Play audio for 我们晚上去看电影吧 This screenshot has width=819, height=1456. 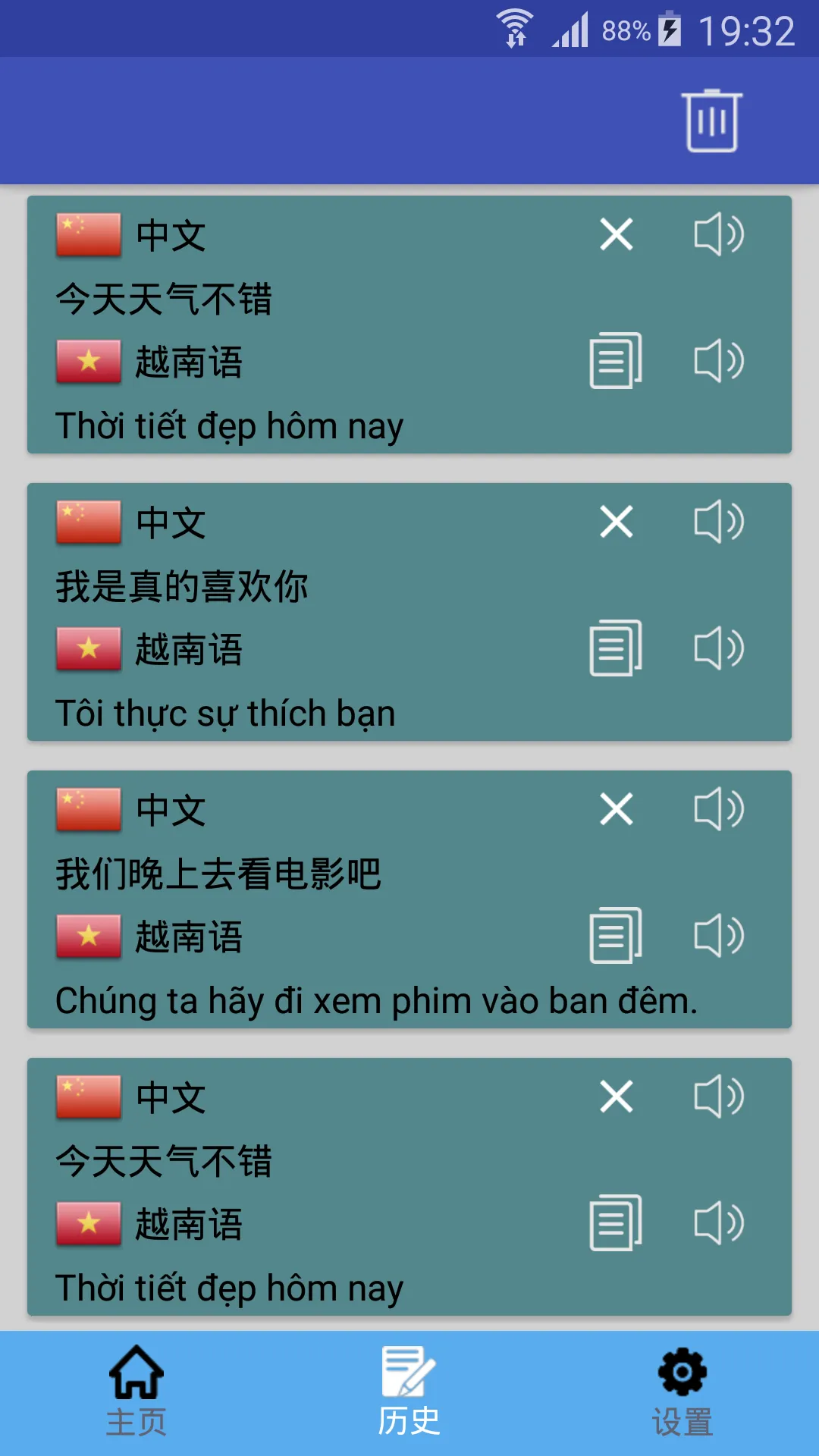[x=719, y=809]
